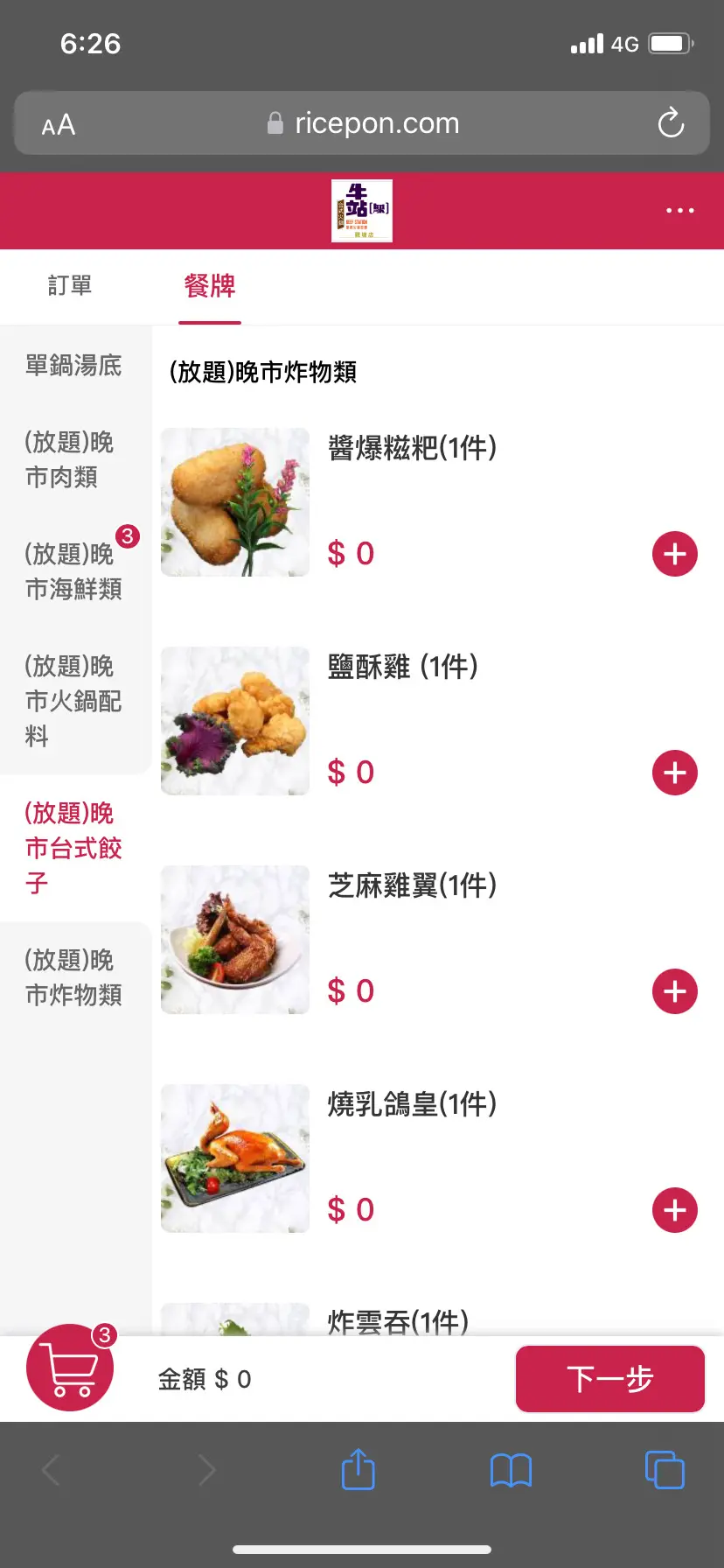Image resolution: width=724 pixels, height=1568 pixels.
Task: View the 燒乳鴿皇(1件) photo
Action: 235,1158
